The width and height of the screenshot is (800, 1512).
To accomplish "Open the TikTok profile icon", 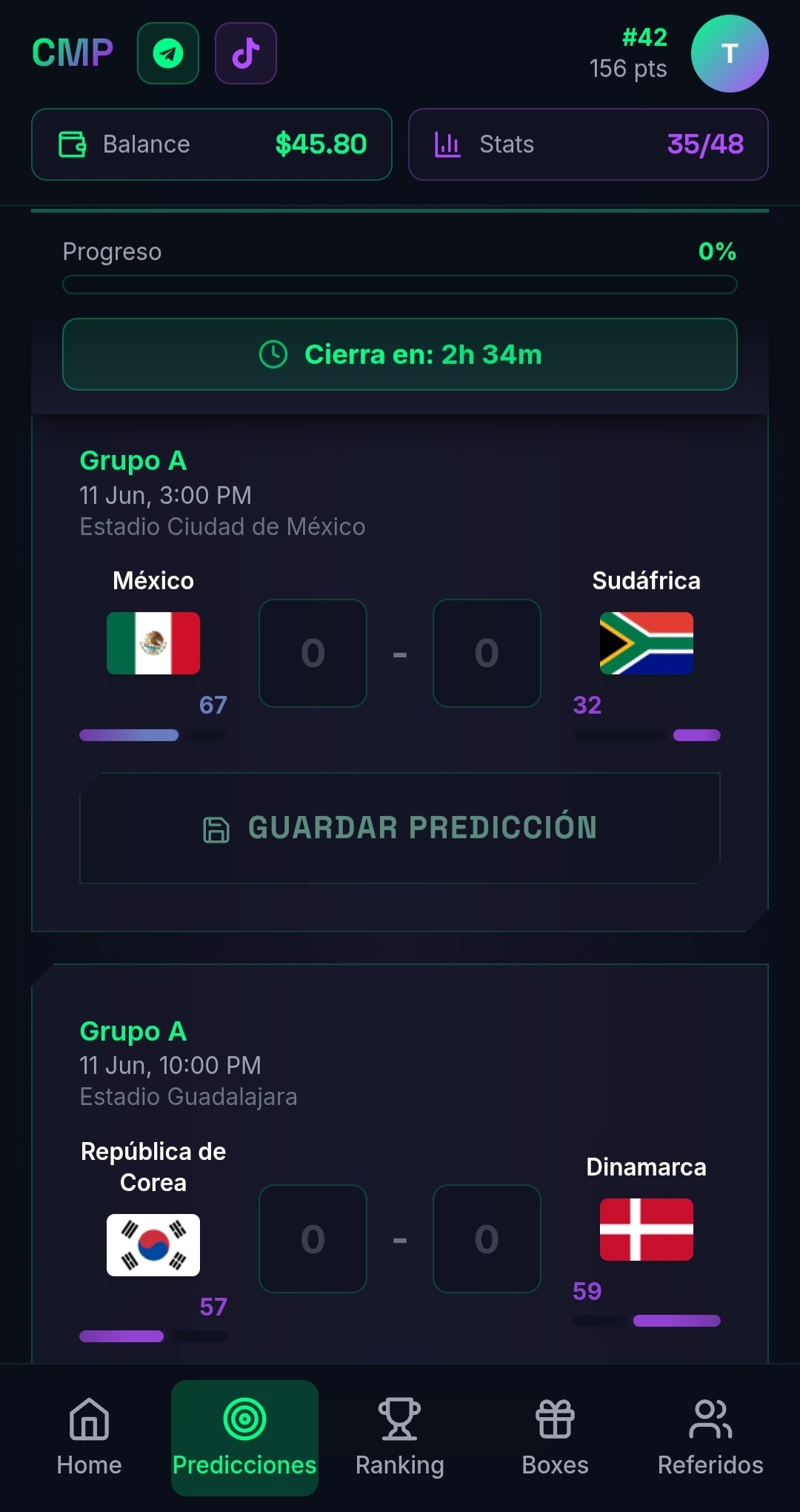I will [245, 53].
